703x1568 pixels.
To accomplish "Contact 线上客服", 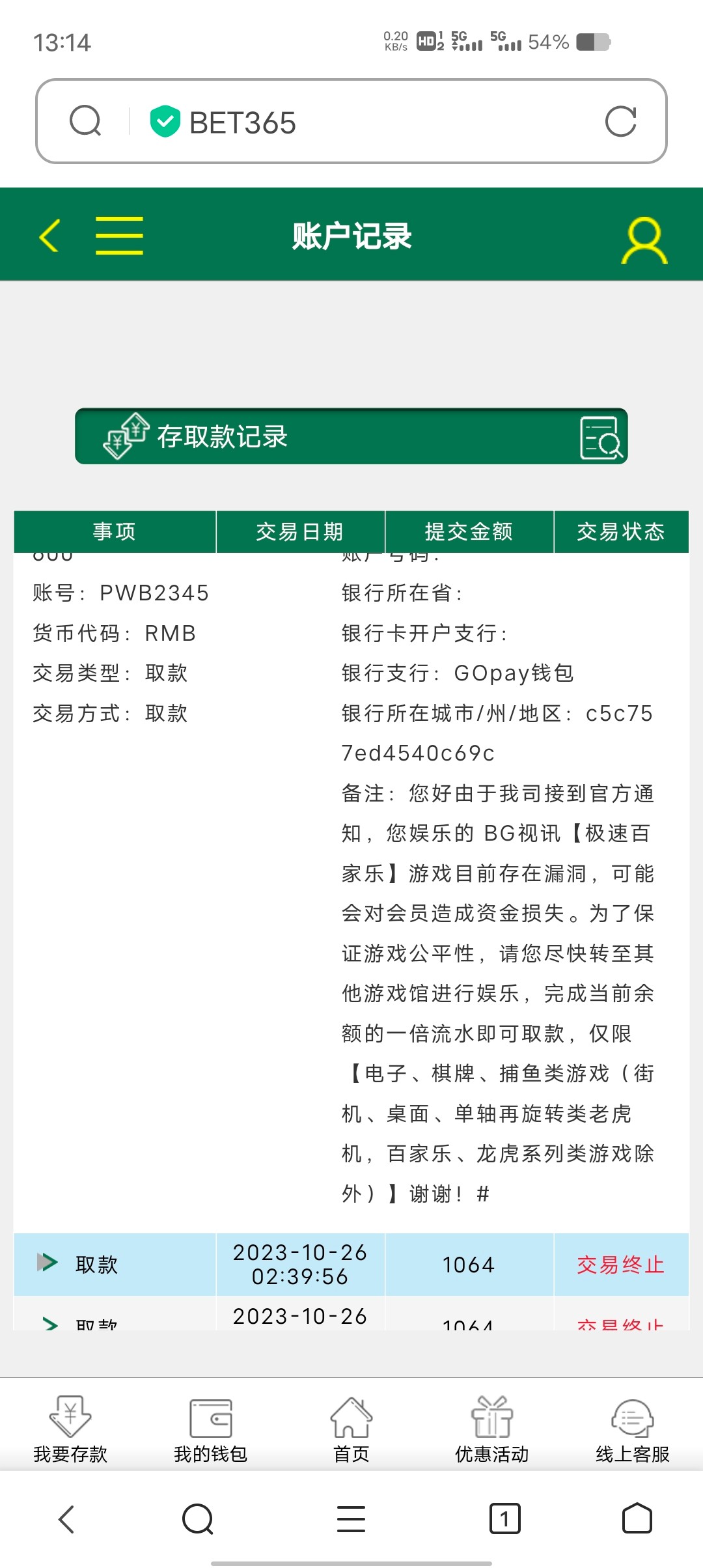I will [x=632, y=1429].
